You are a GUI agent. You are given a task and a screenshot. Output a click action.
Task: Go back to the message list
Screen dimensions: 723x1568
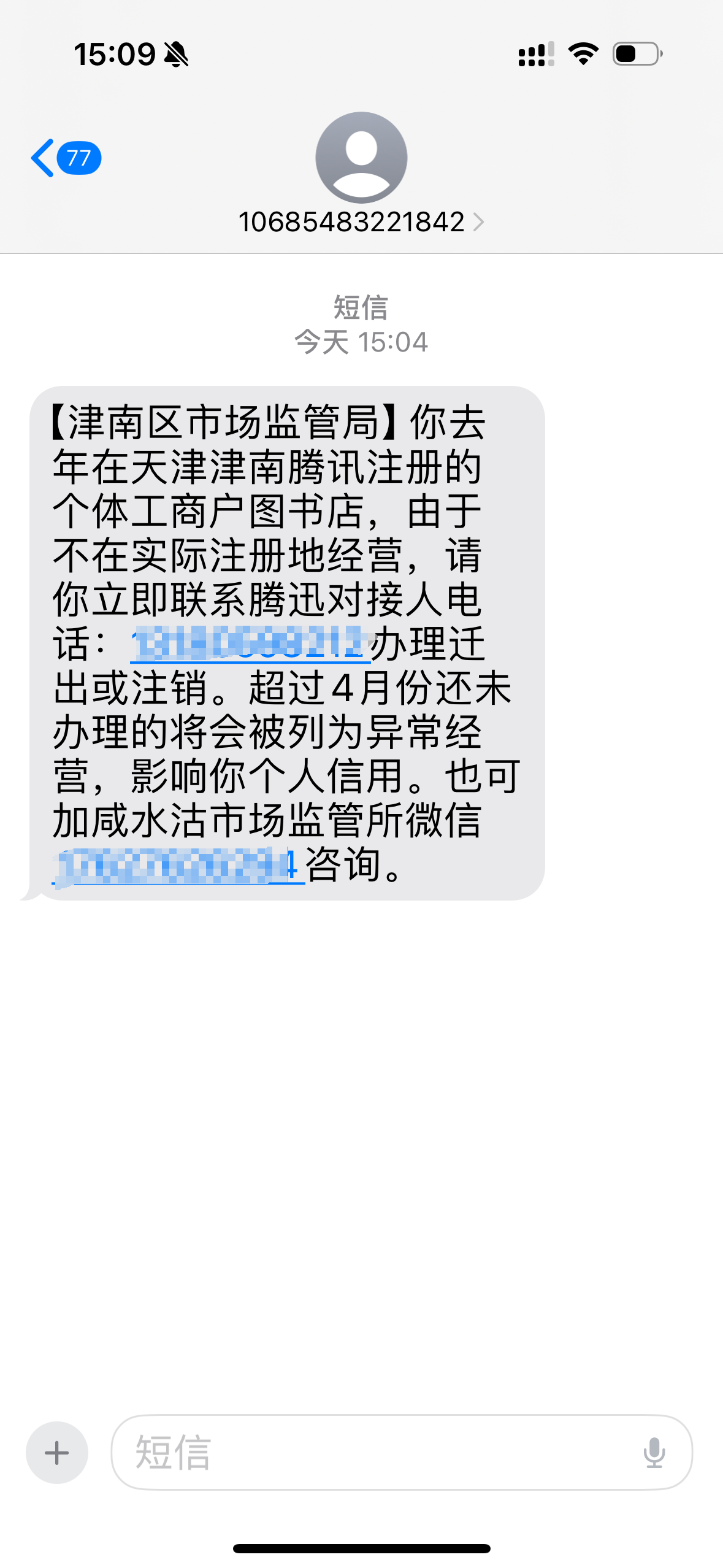click(66, 158)
